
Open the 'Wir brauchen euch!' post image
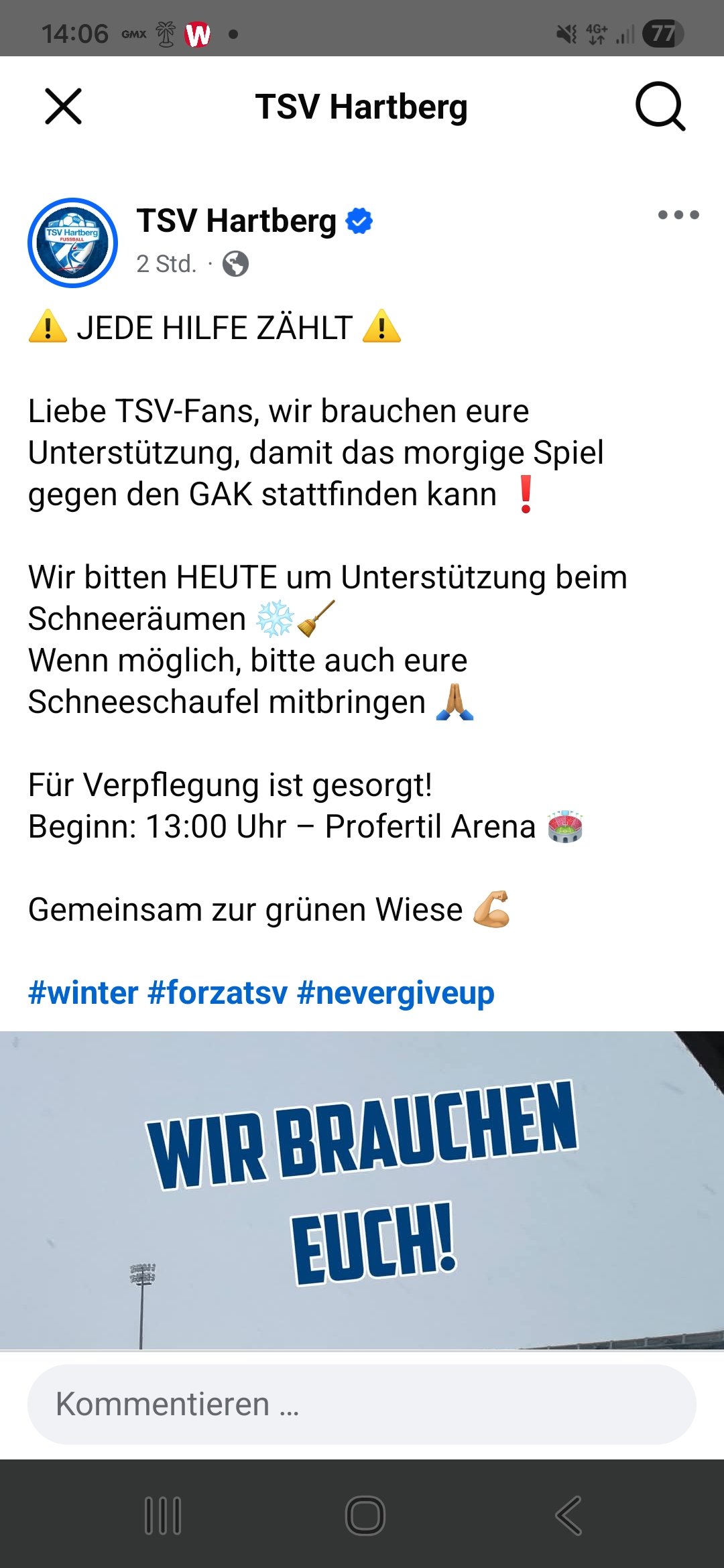tap(362, 1189)
